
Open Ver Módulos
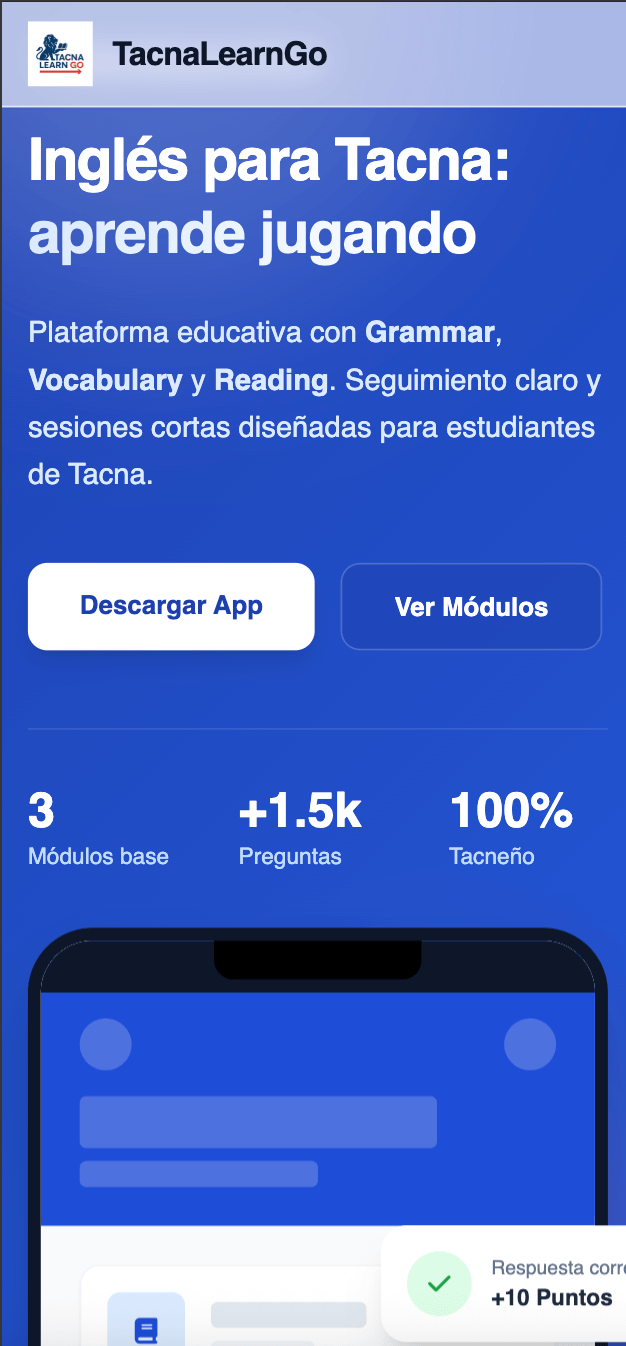click(x=471, y=607)
